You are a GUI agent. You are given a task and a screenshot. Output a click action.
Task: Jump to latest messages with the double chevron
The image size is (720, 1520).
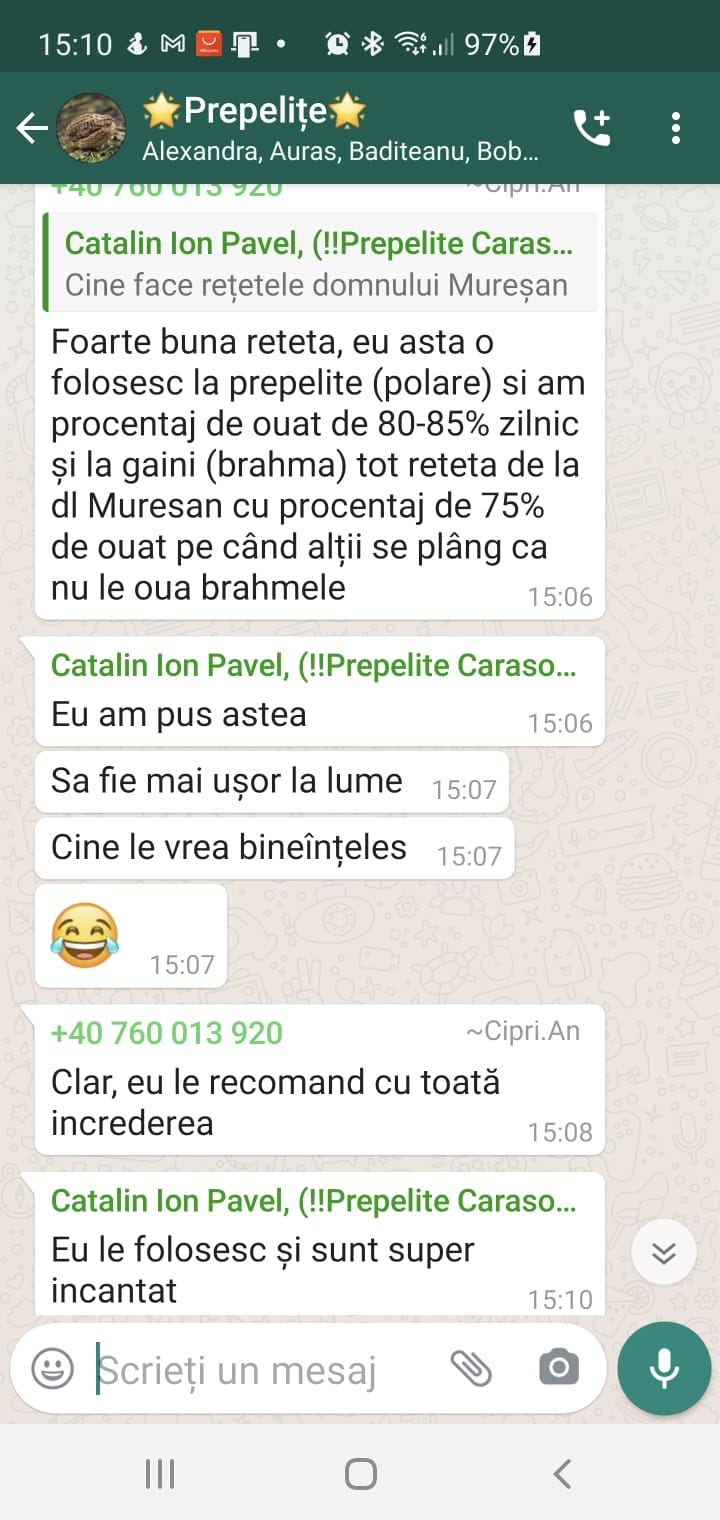coord(664,1252)
